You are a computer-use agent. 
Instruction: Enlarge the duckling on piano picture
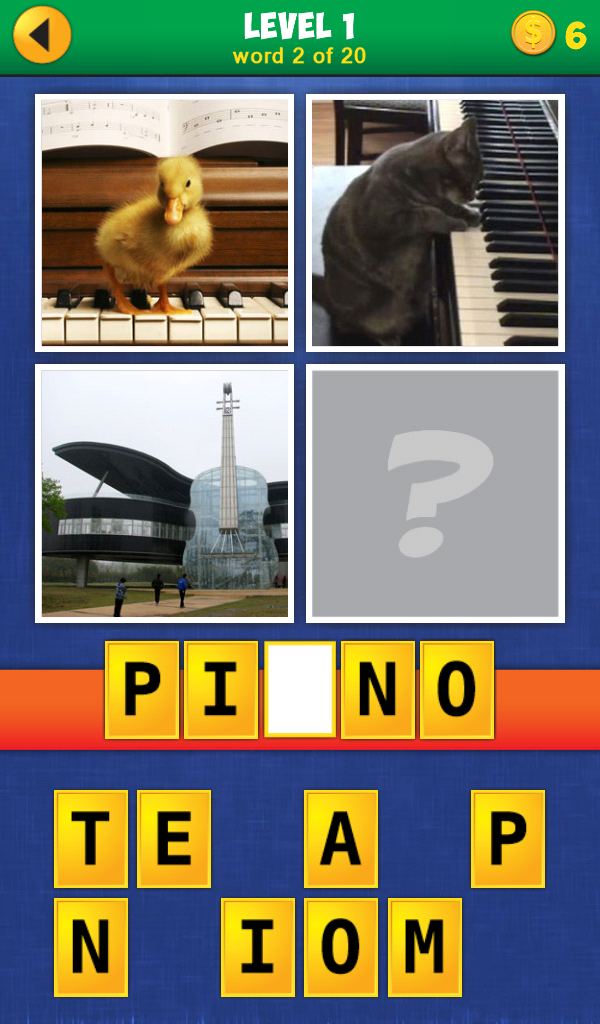pos(165,223)
